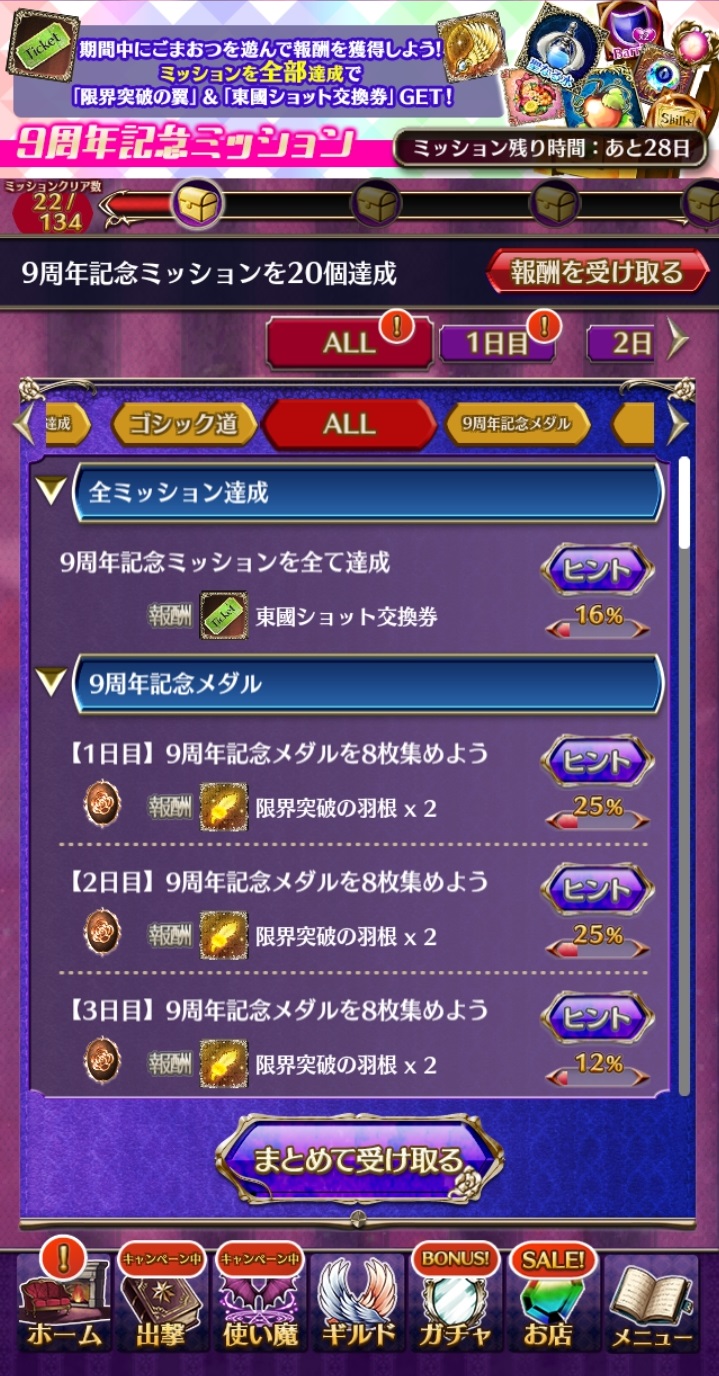
Task: Switch to the 2日 day tab
Action: click(x=621, y=344)
